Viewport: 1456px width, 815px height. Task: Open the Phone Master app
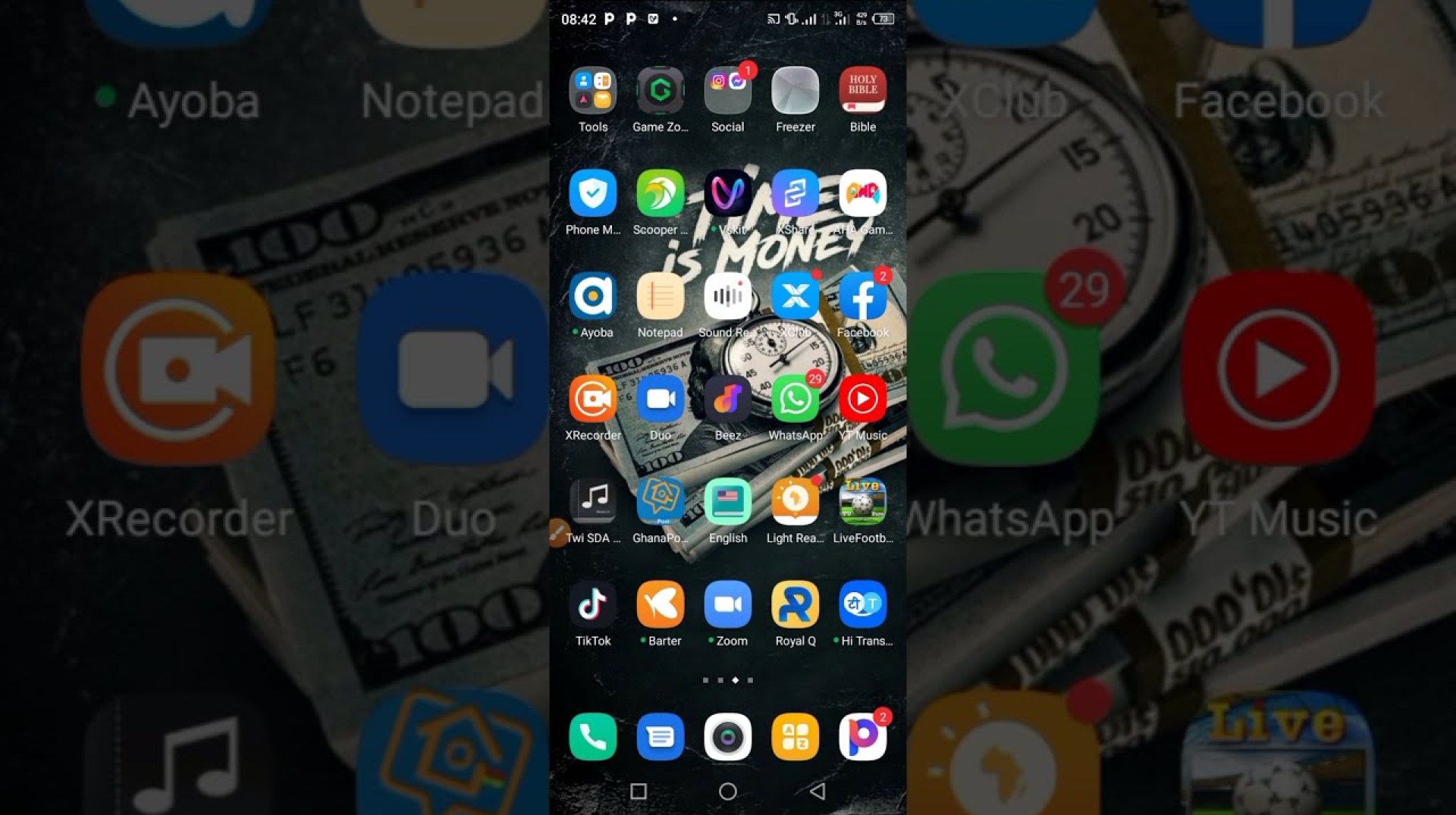(592, 193)
